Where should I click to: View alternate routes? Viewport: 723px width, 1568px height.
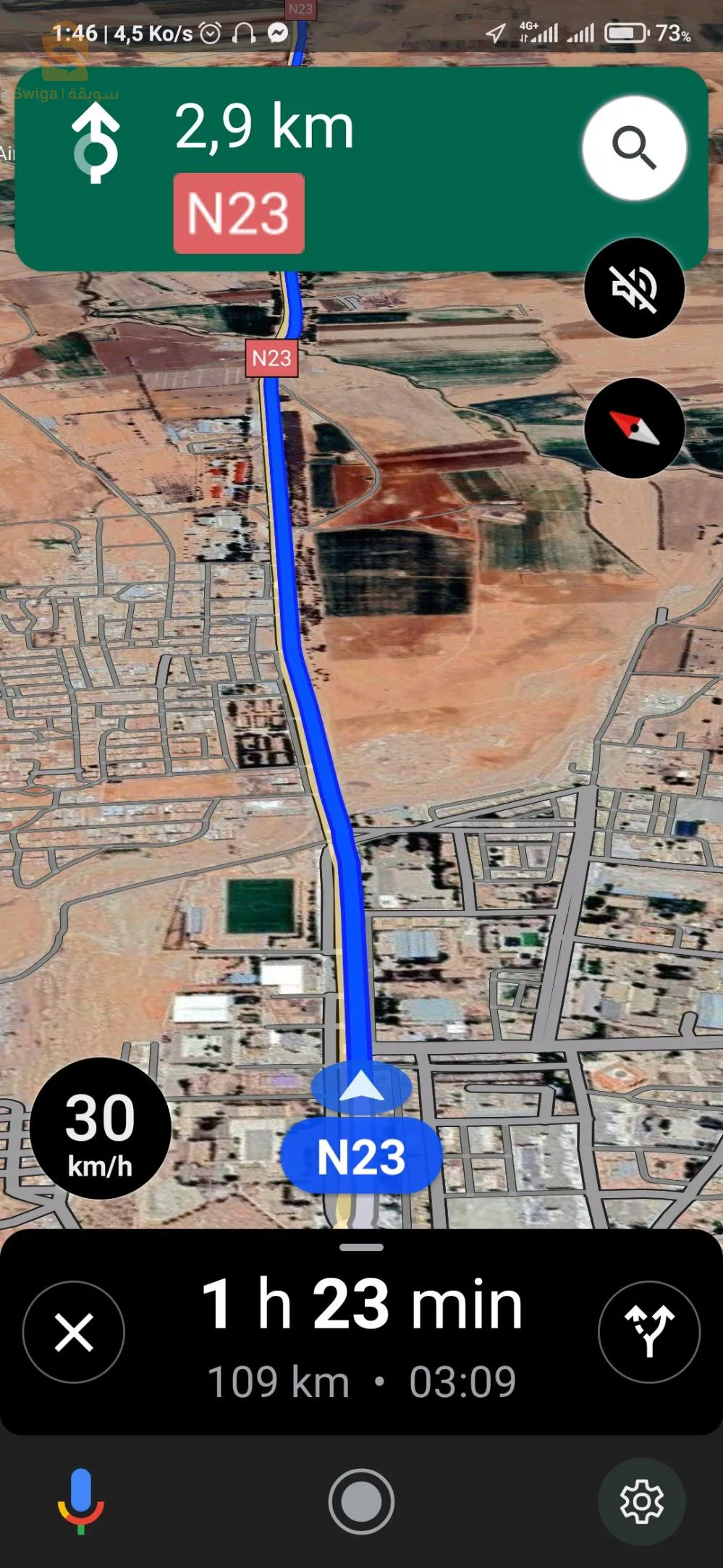click(x=648, y=1332)
